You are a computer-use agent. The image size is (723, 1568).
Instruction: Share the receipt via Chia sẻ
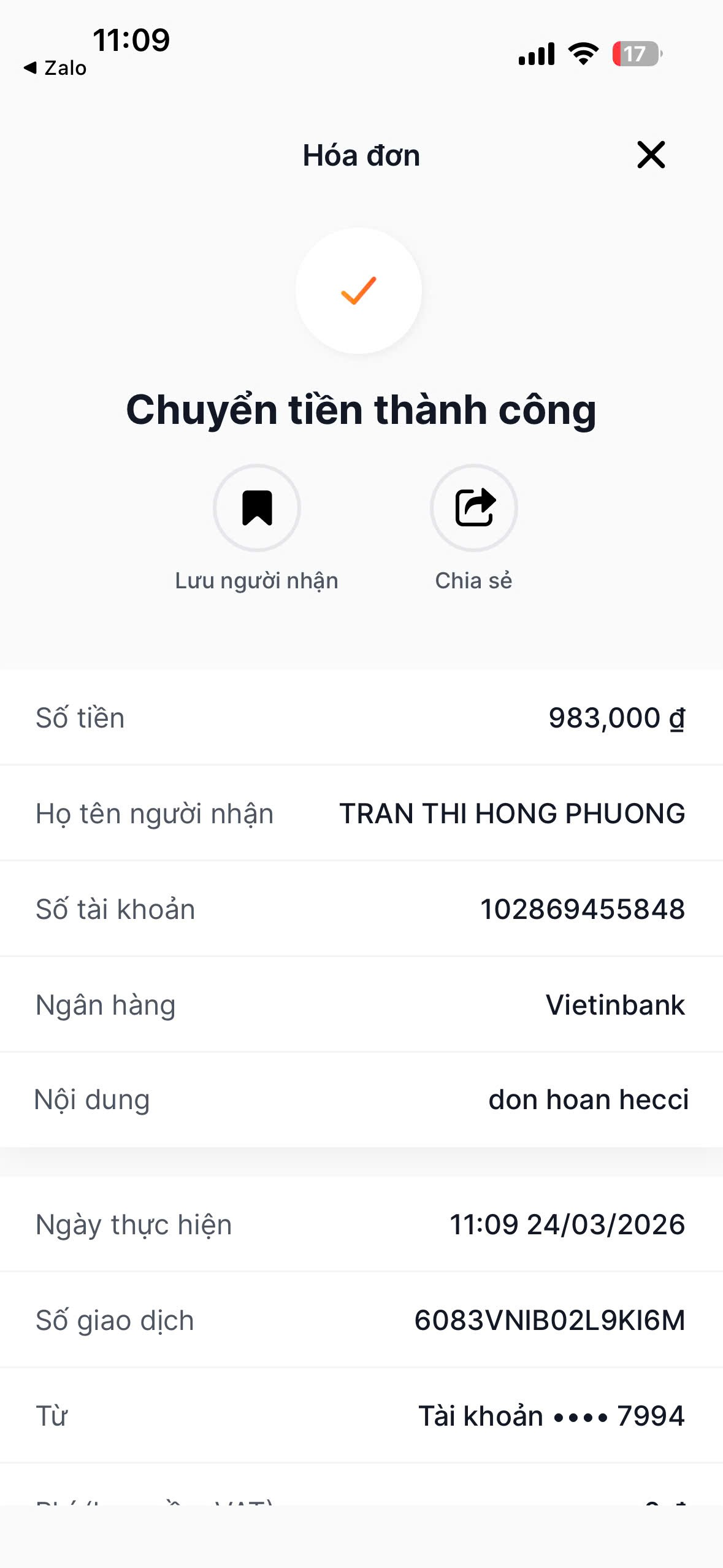pos(474,508)
